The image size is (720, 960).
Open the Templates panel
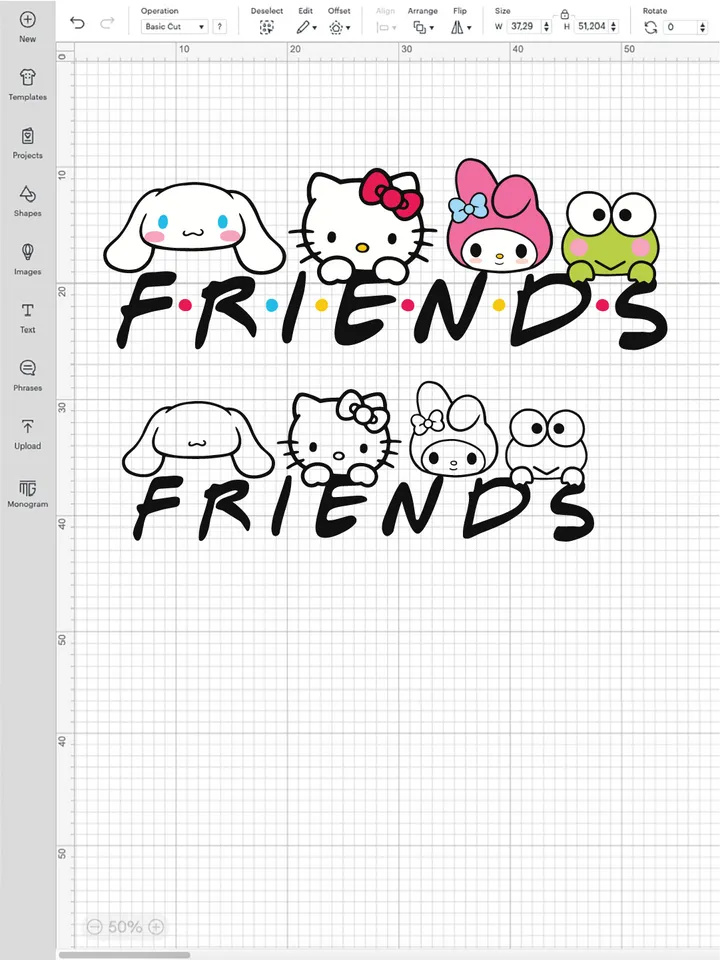27,82
